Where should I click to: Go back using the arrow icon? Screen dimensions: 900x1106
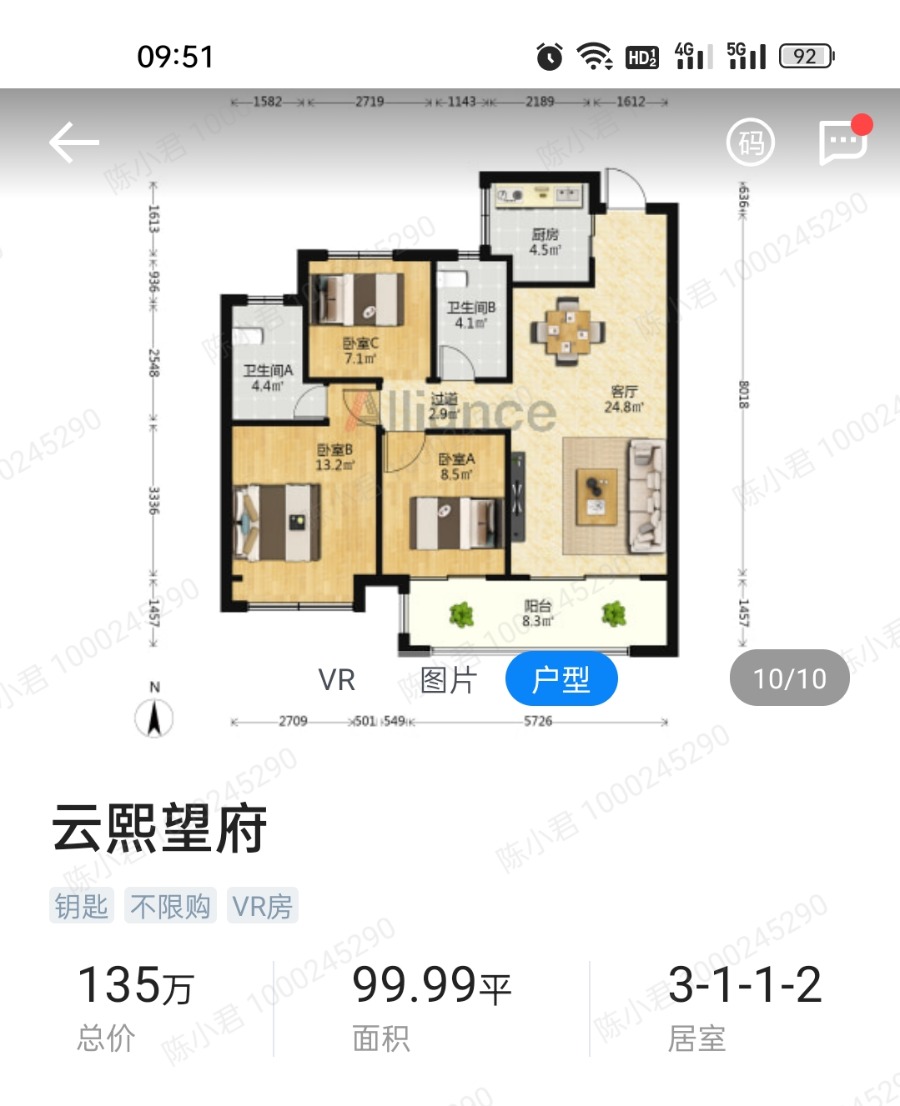click(x=74, y=143)
